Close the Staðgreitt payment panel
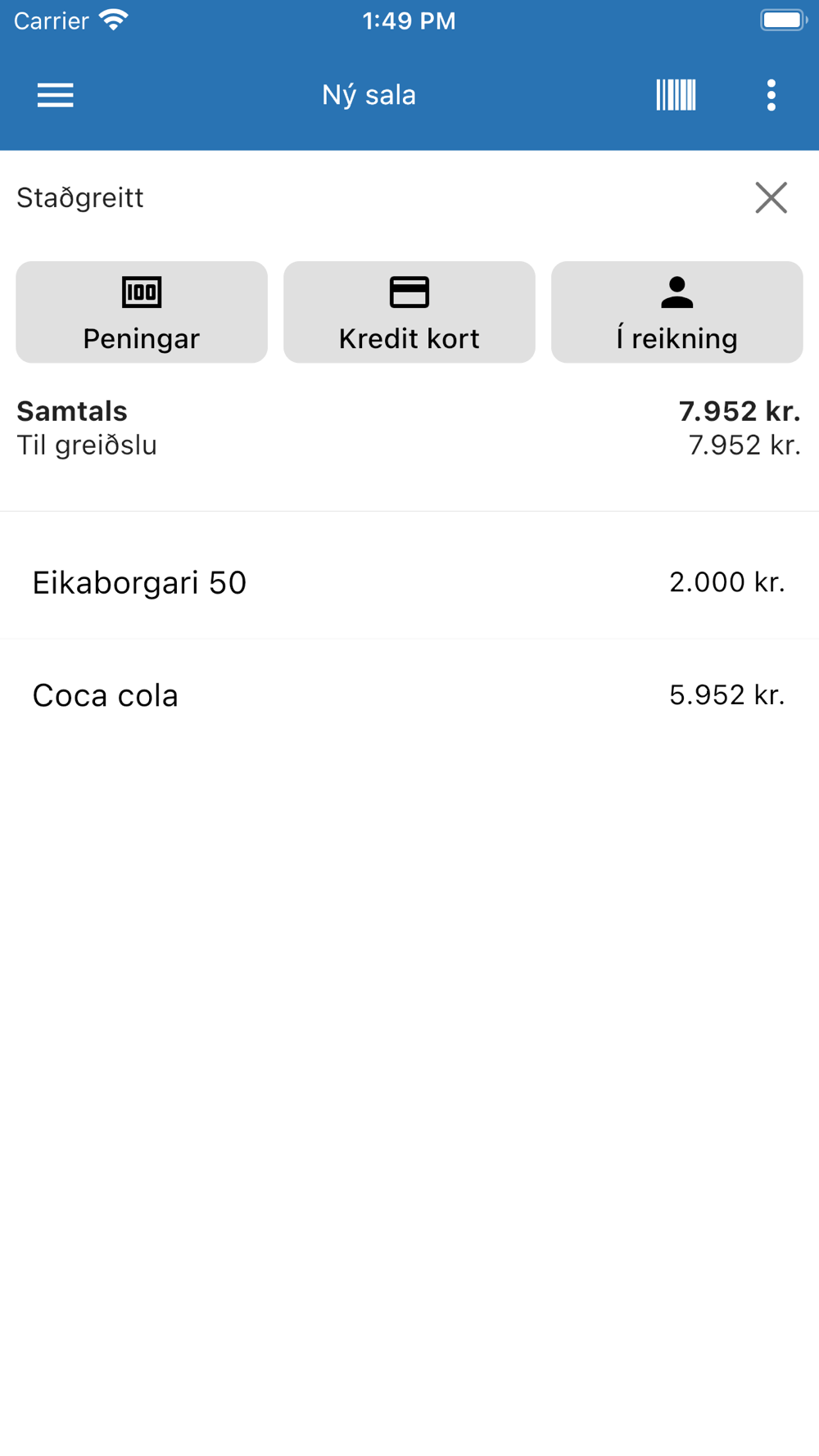 [771, 197]
